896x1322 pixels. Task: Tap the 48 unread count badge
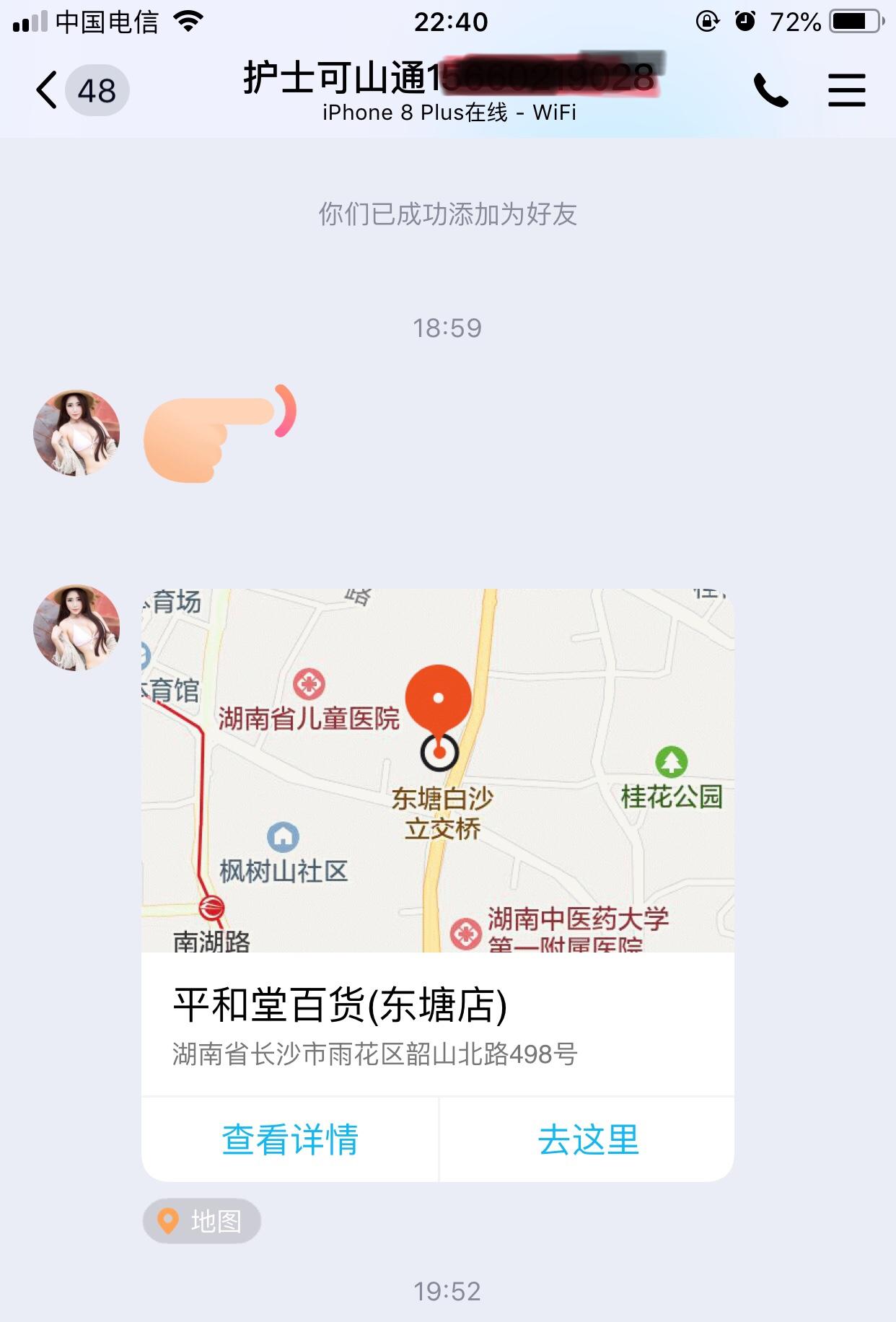96,89
